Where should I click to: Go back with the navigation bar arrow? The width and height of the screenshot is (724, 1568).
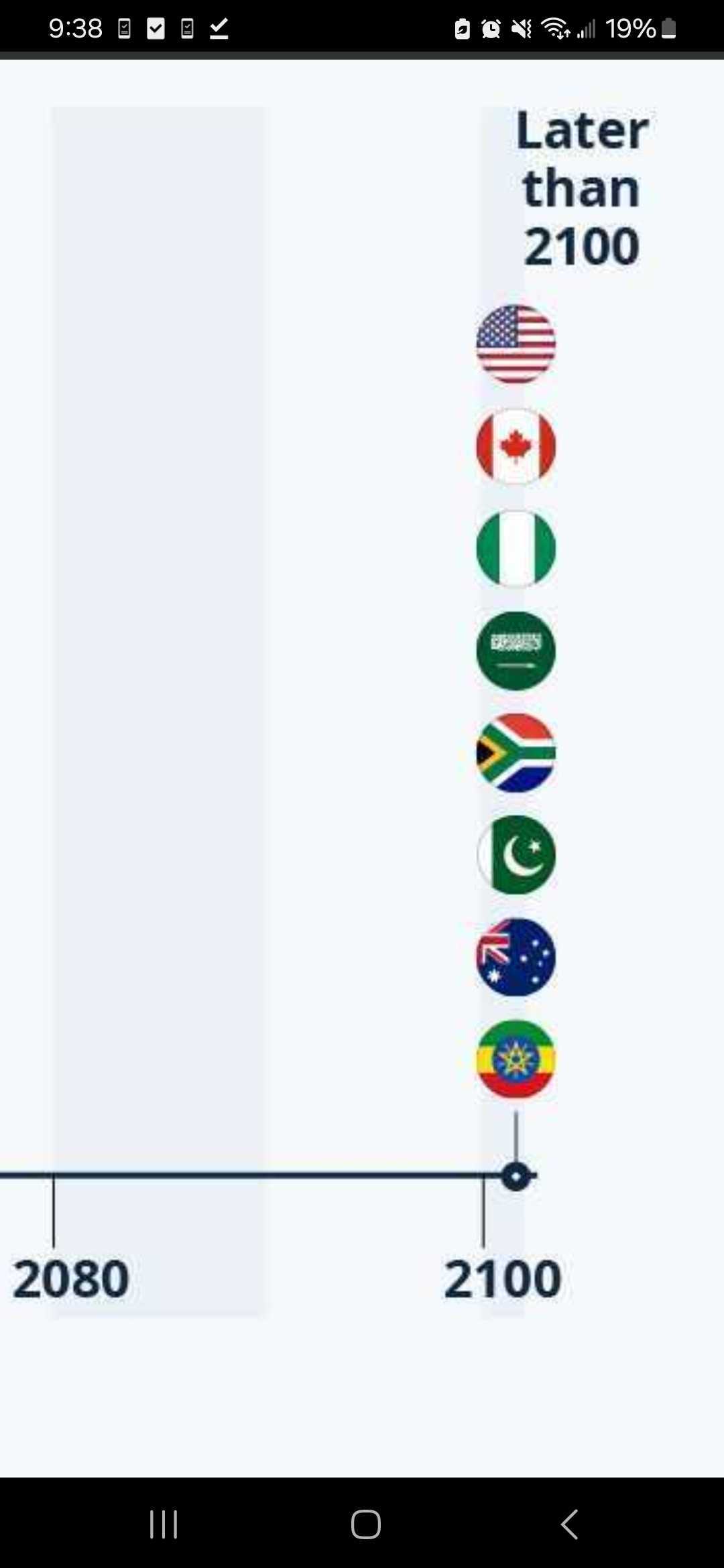coord(569,1524)
